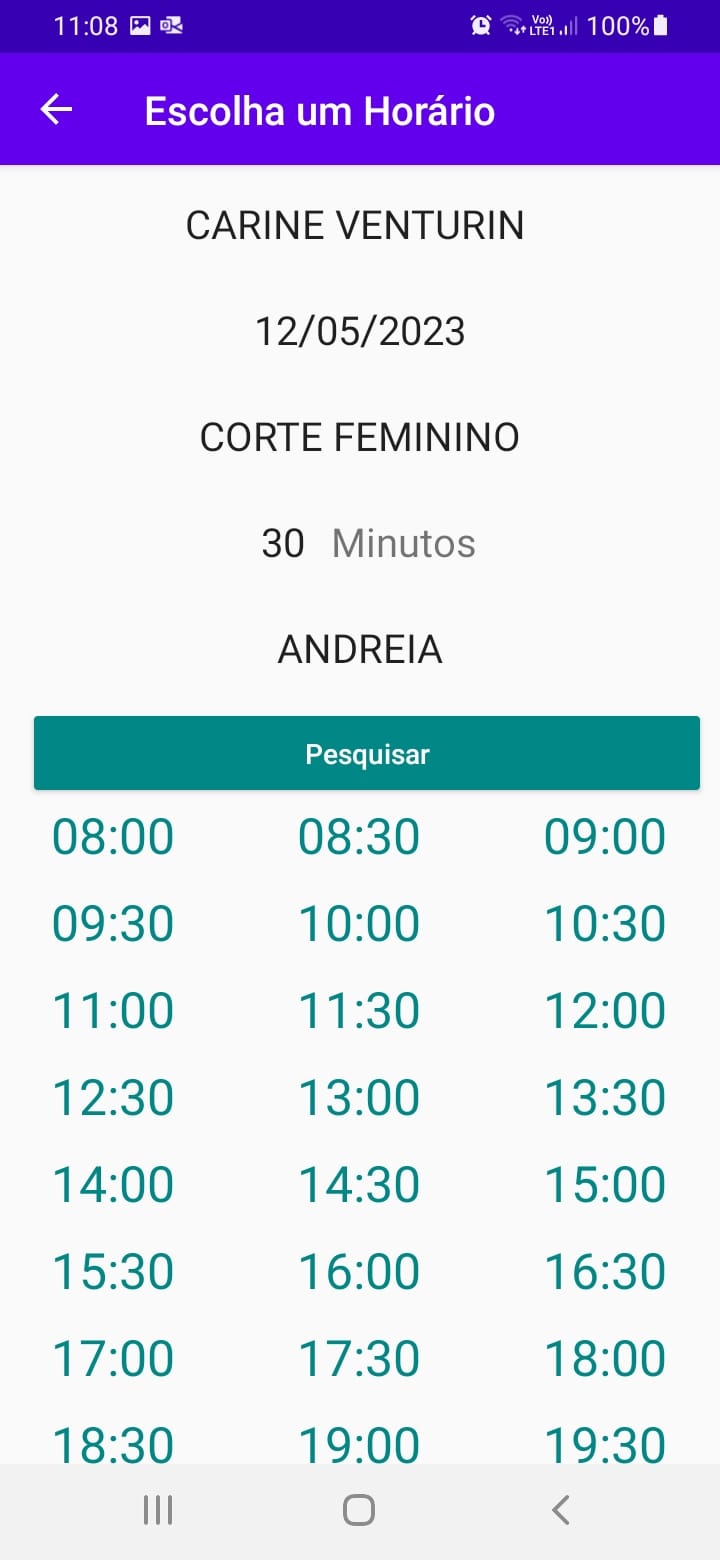Pick the 09:00 time slot
720x1560 pixels.
pos(605,837)
